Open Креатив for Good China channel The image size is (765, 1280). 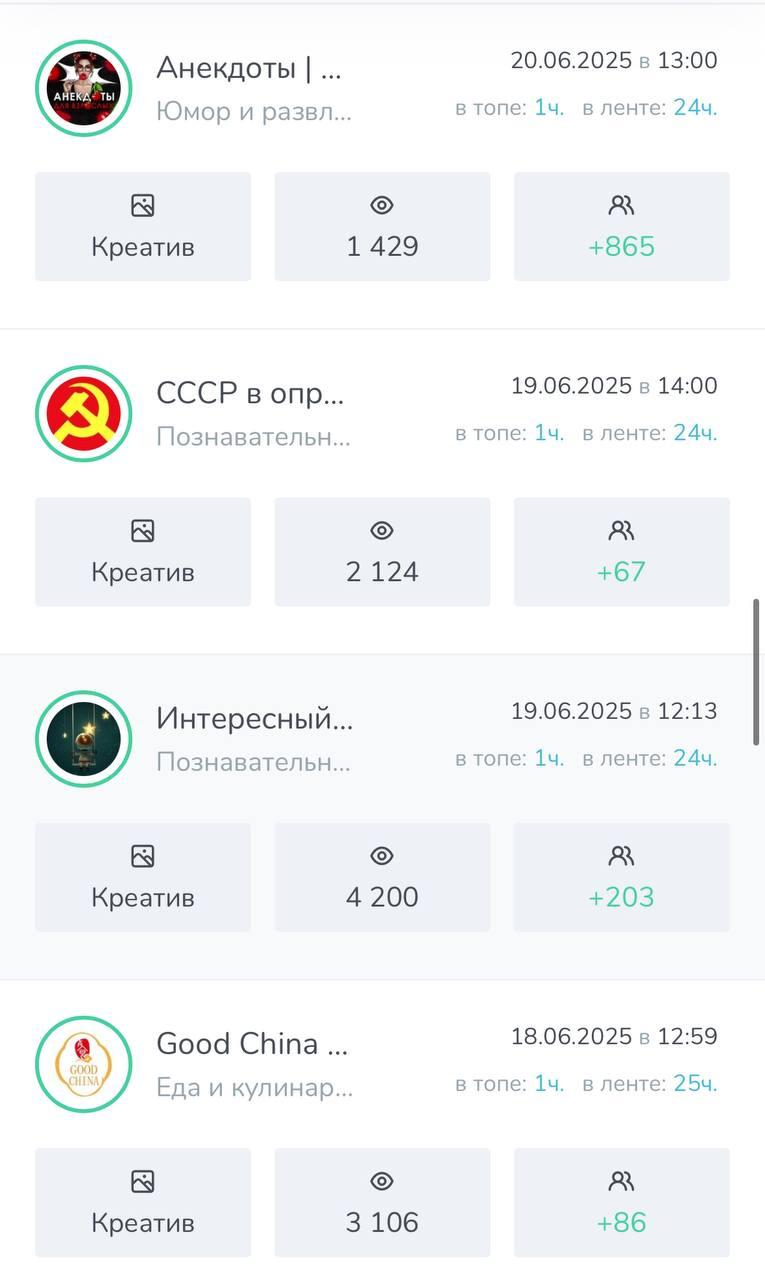click(143, 1202)
